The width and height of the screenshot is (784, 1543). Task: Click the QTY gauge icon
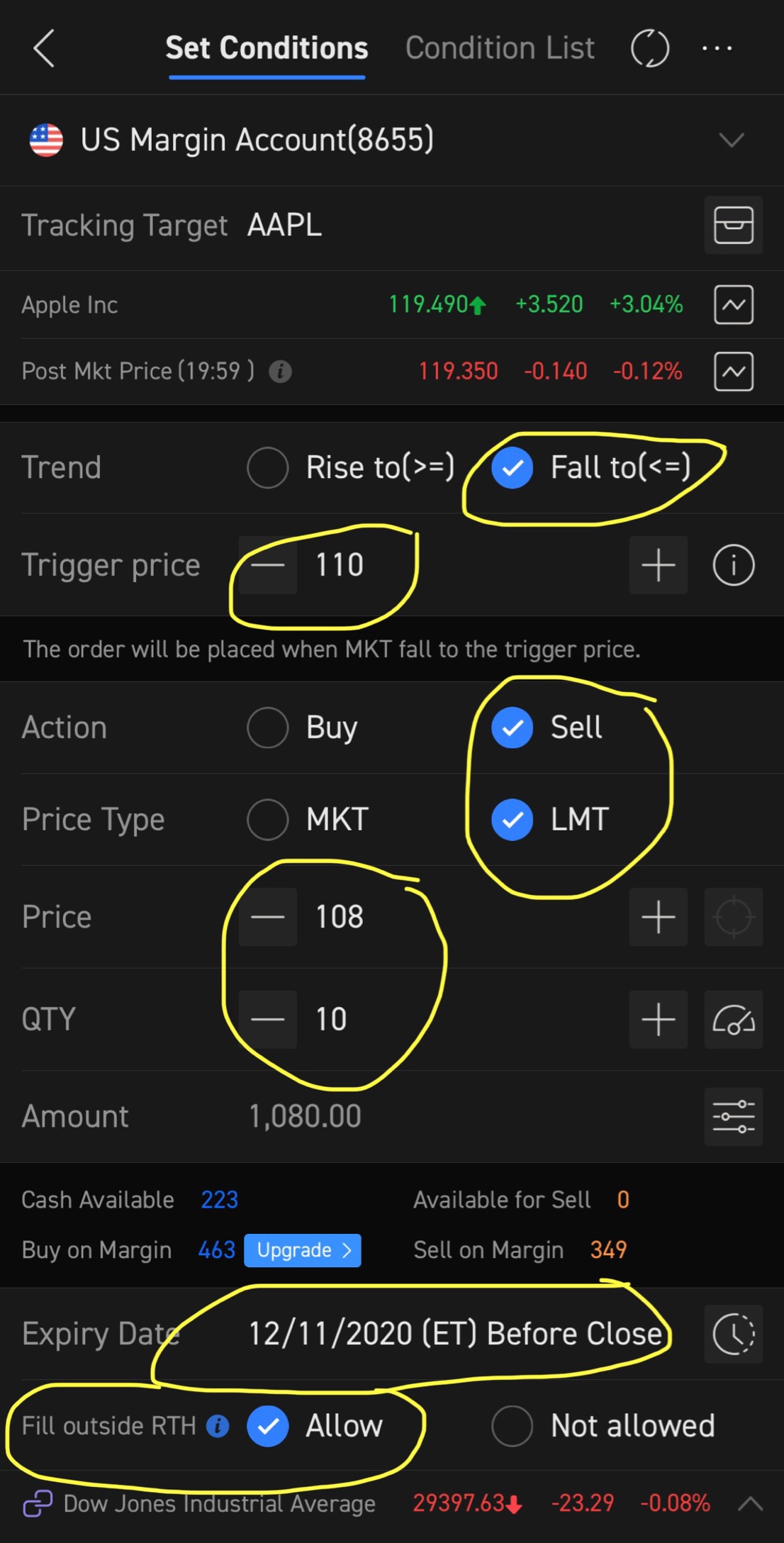pos(733,1020)
